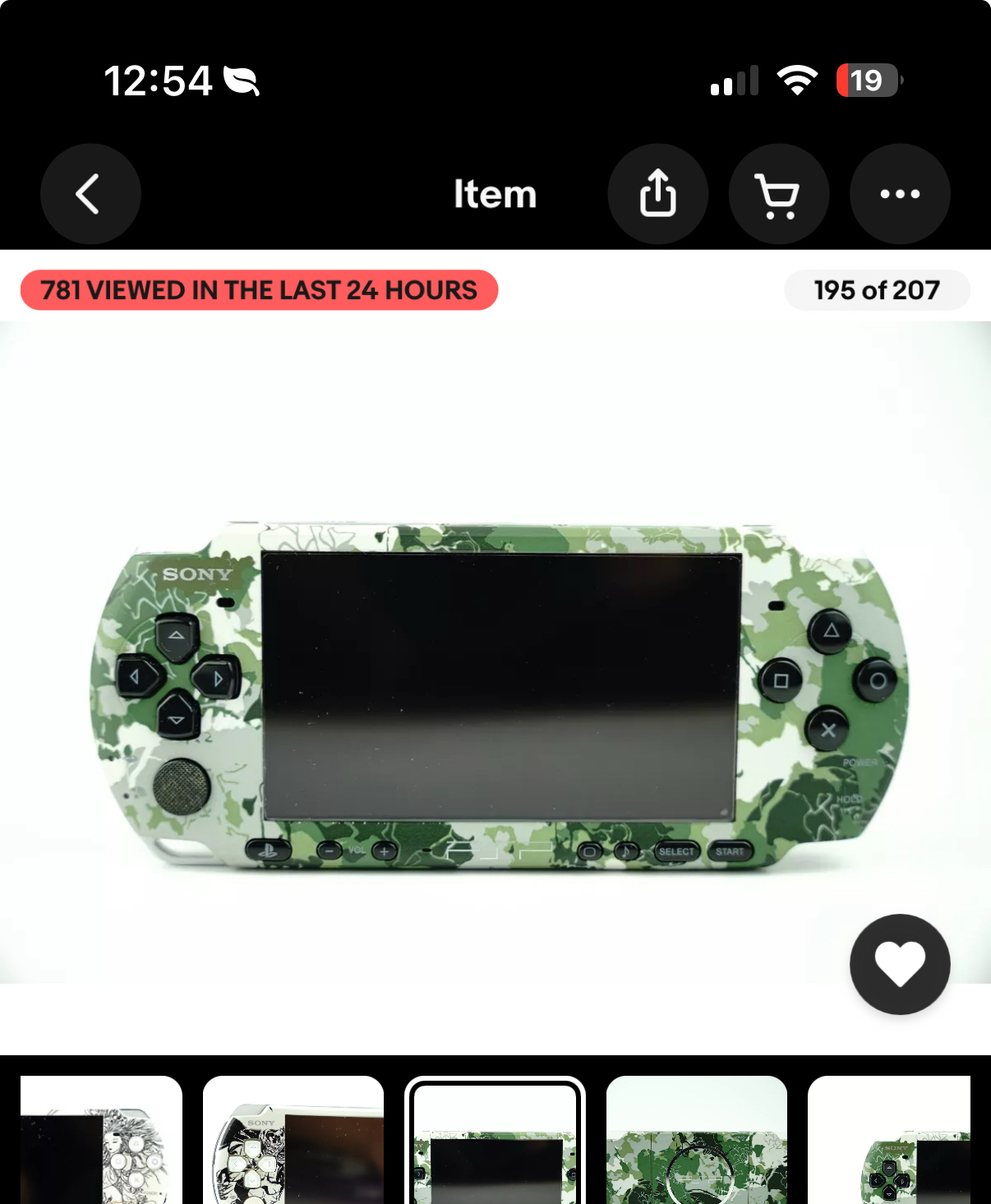The width and height of the screenshot is (991, 1204).
Task: Select the black-and-white SONY PSP close-up thumbnail
Action: pos(293,1141)
